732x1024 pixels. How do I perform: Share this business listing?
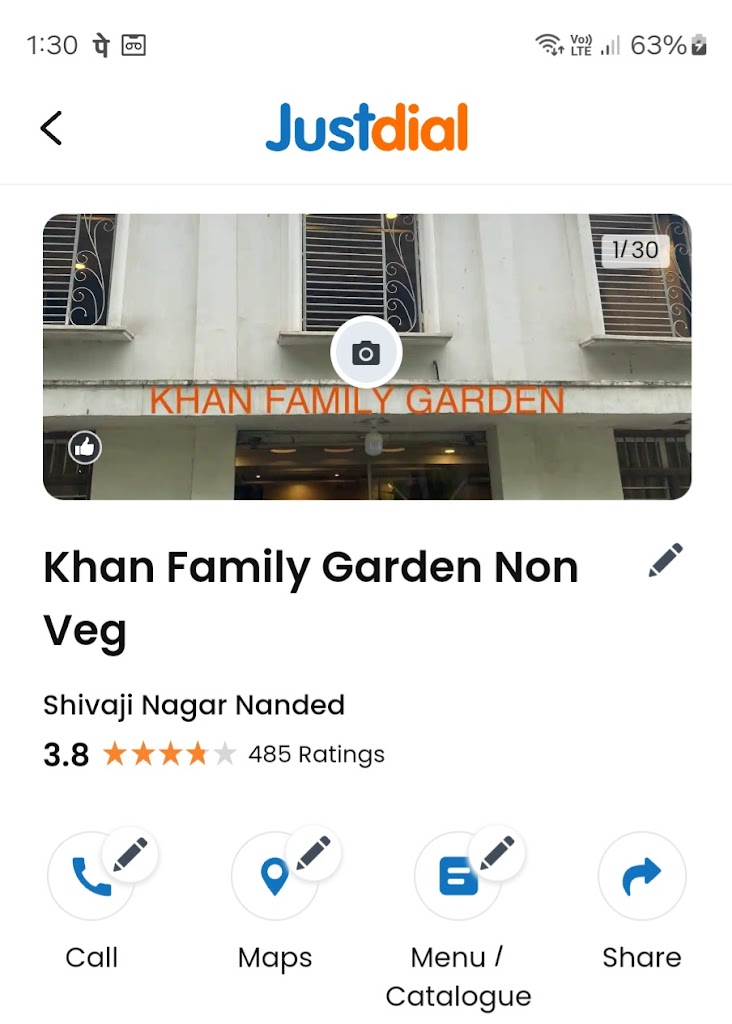tap(641, 877)
